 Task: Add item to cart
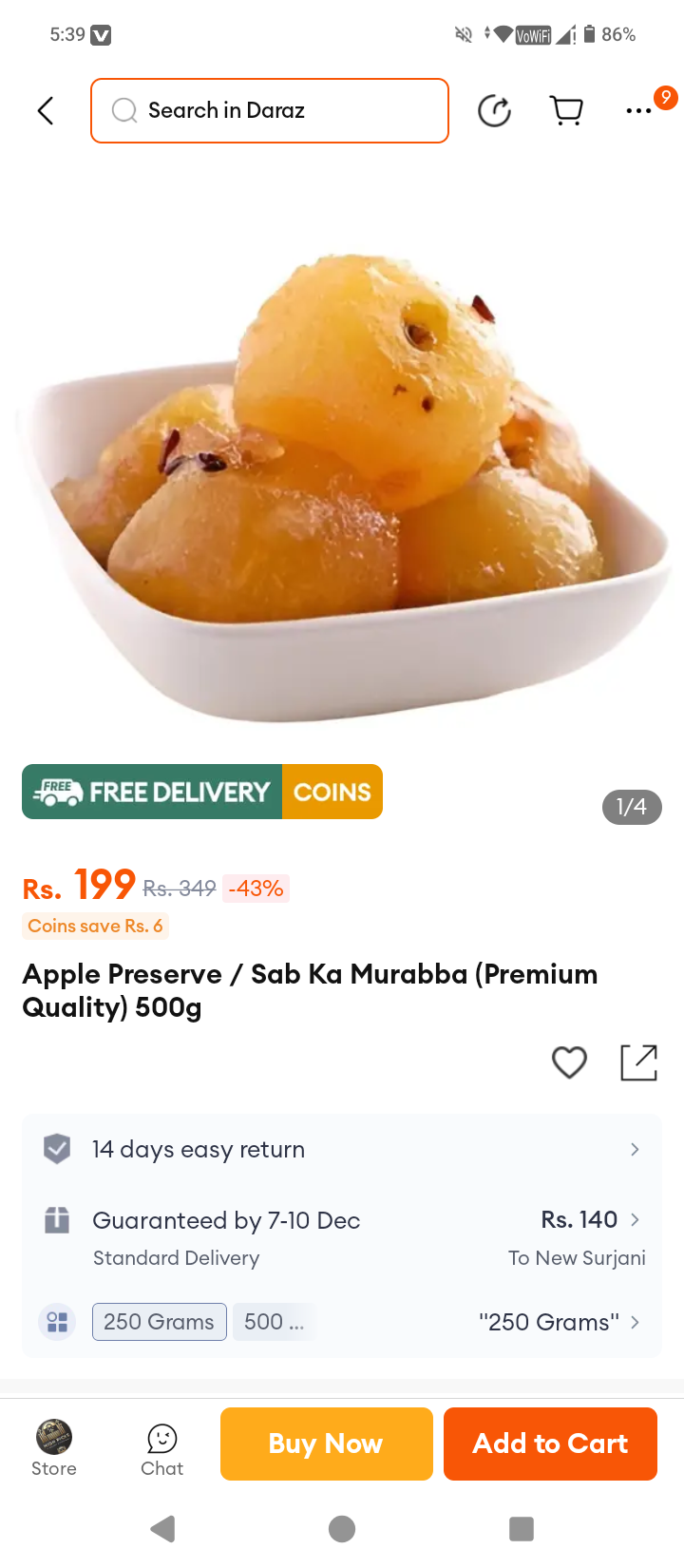tap(550, 1444)
